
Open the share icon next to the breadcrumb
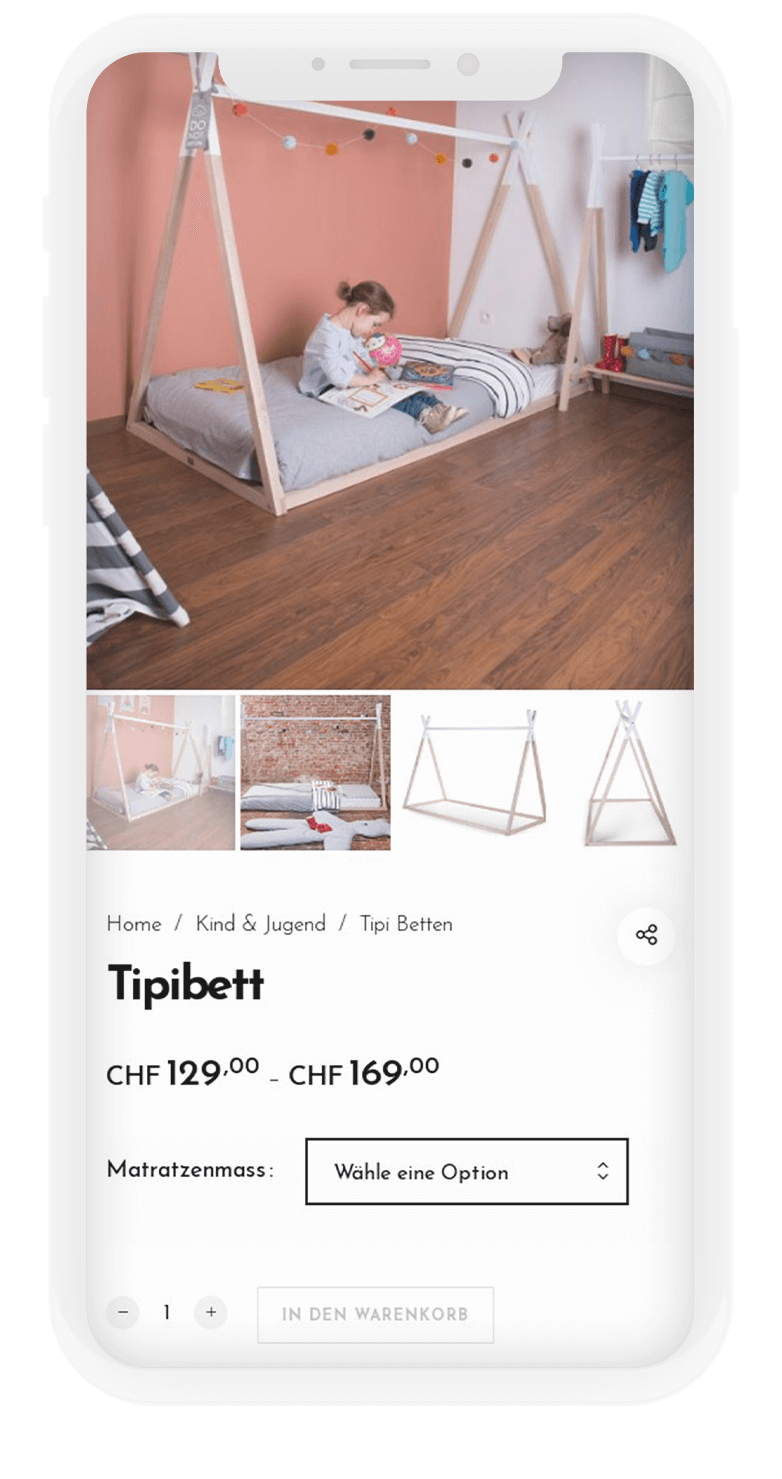646,936
